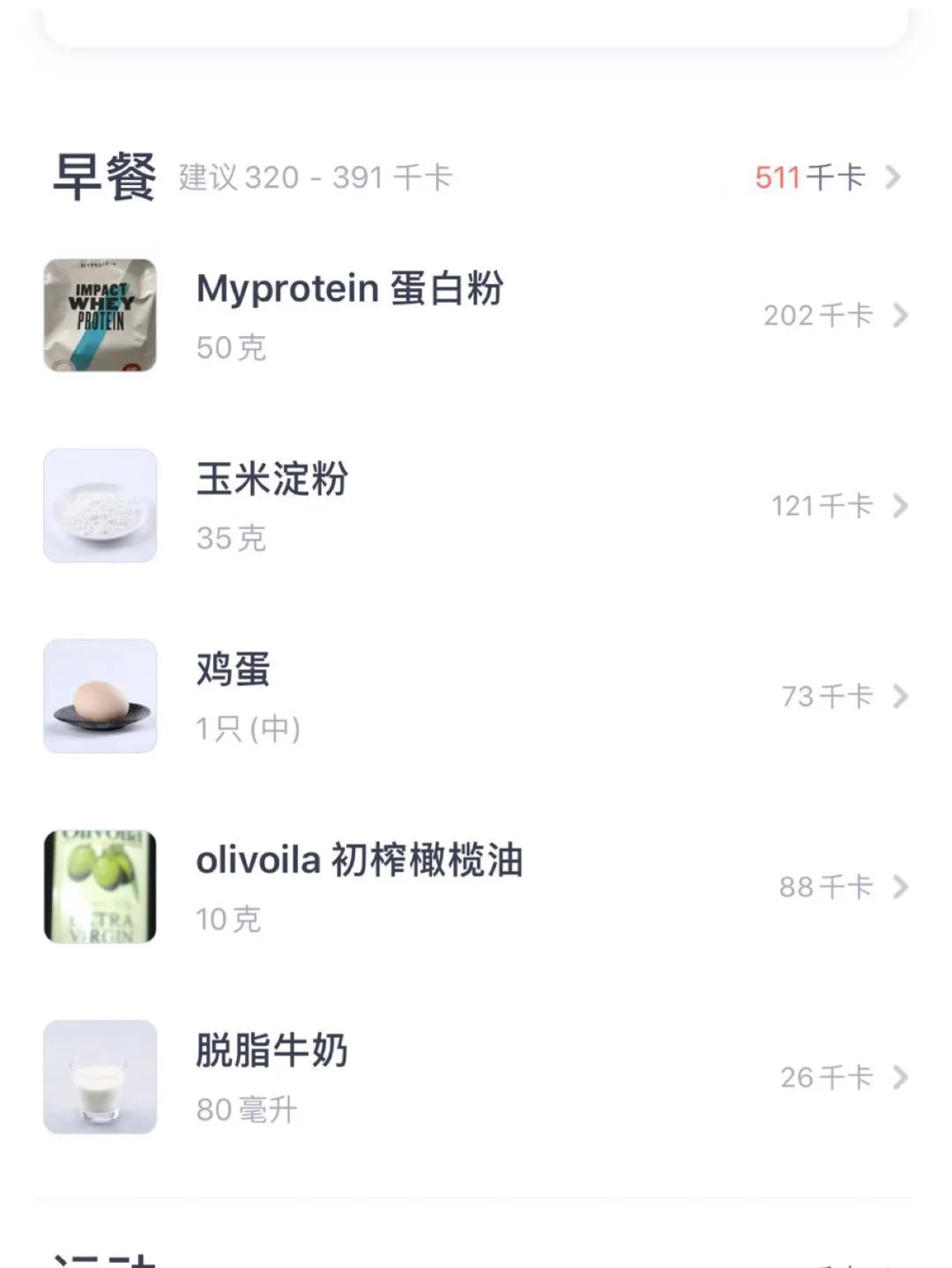This screenshot has width=952, height=1268.
Task: Open the 早餐 breakfast 511千卡 details
Action: [x=826, y=177]
